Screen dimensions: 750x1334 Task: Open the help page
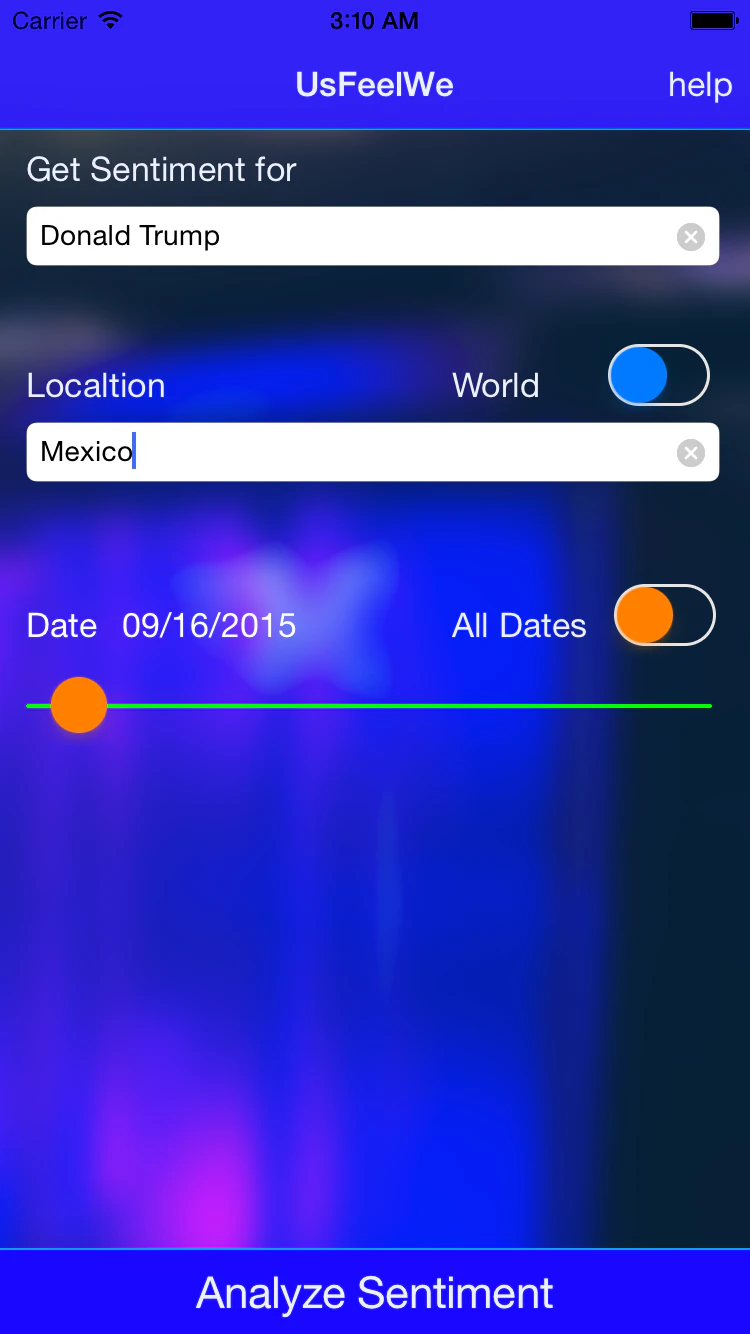[x=700, y=85]
